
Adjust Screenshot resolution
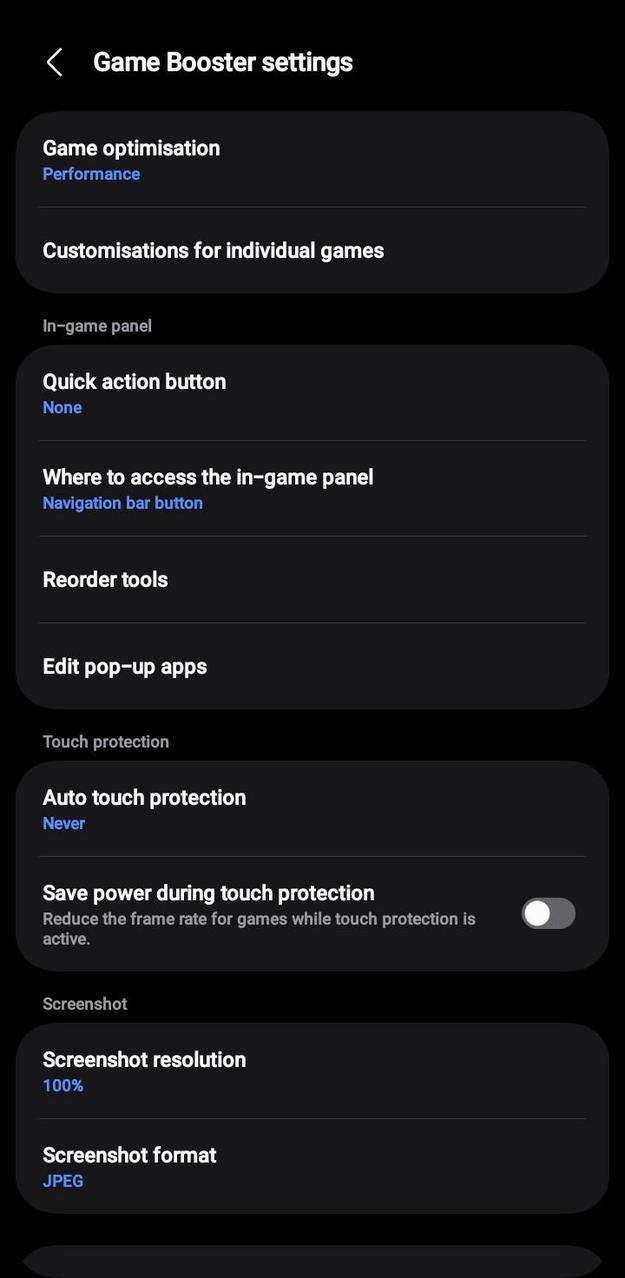(x=312, y=1071)
